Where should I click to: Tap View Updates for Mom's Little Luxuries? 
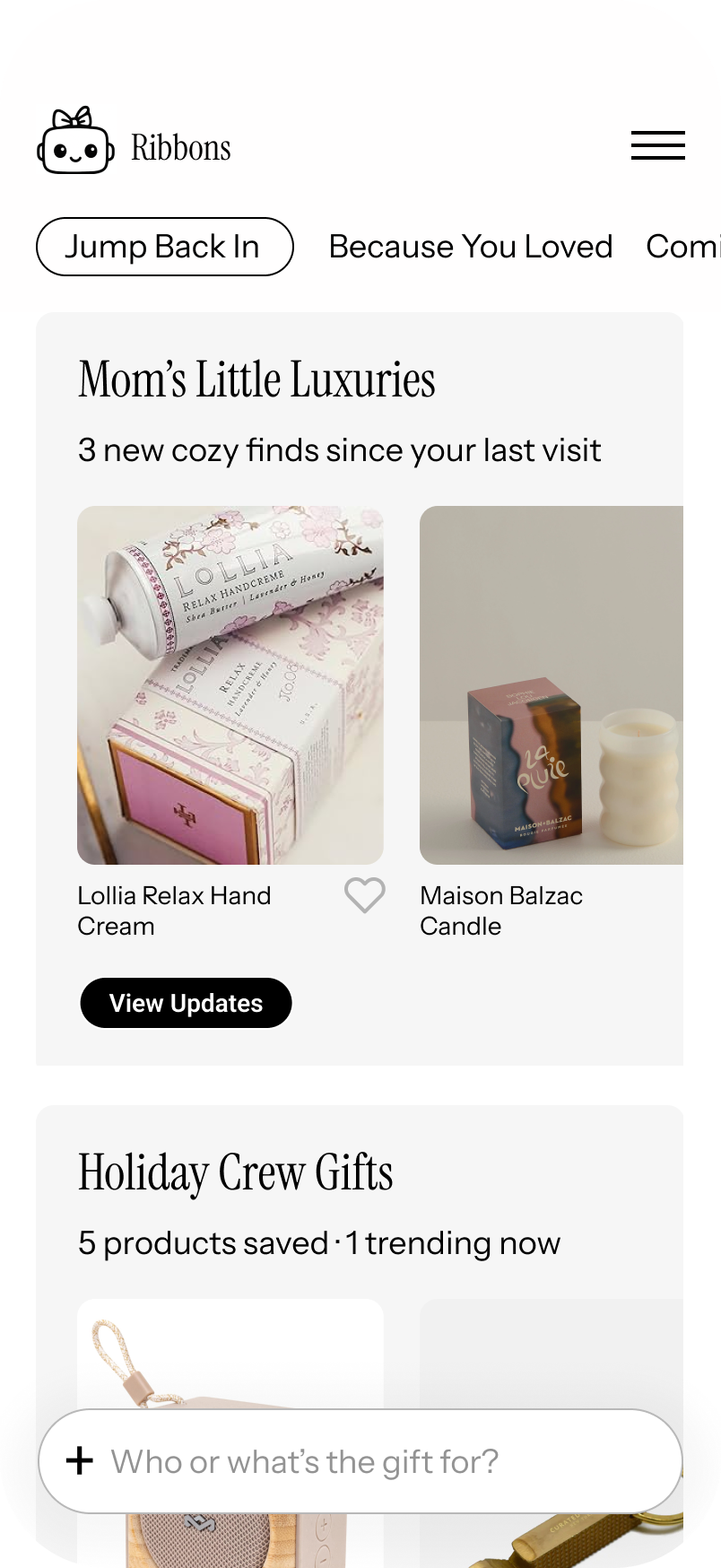pos(186,1003)
